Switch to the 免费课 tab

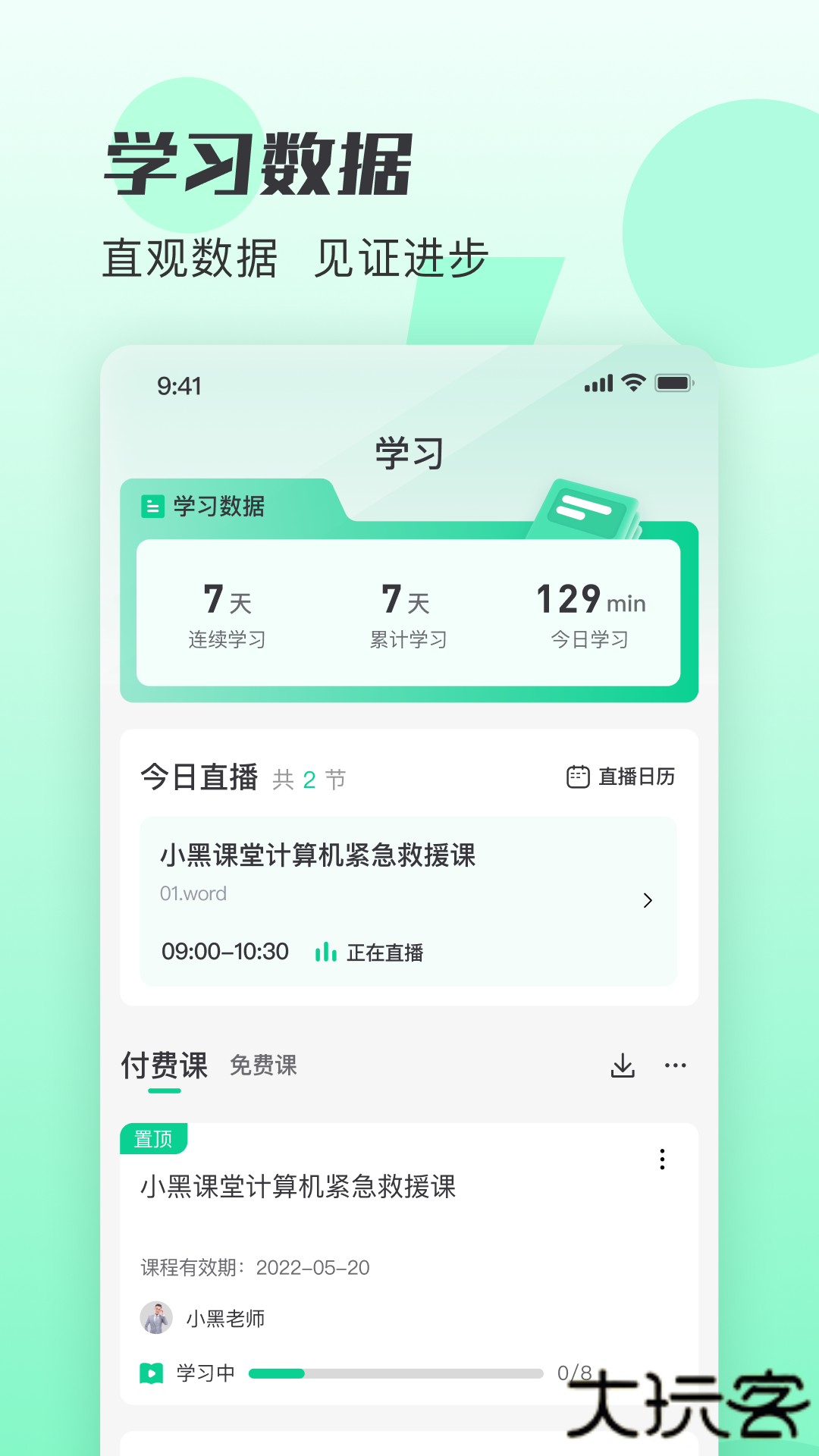click(262, 1065)
